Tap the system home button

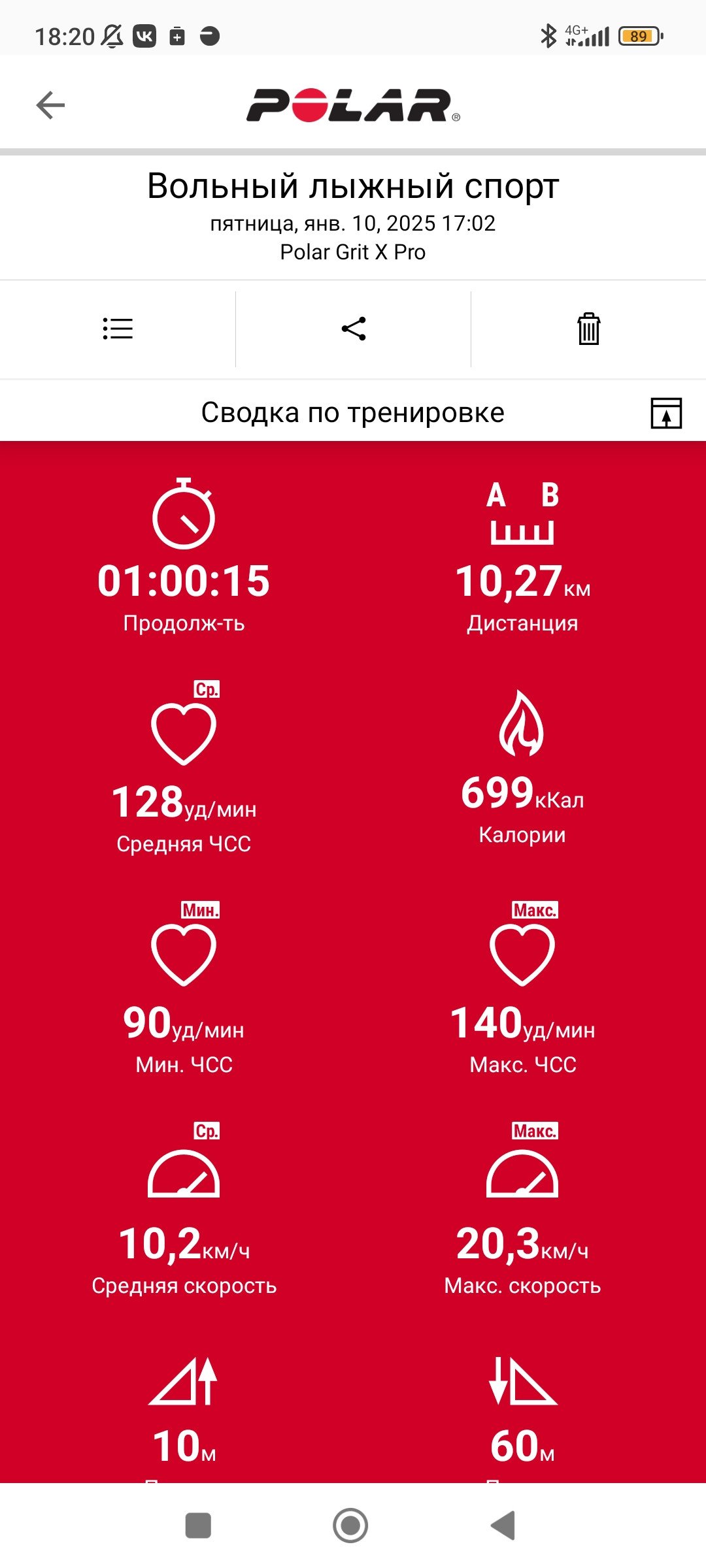[350, 1526]
